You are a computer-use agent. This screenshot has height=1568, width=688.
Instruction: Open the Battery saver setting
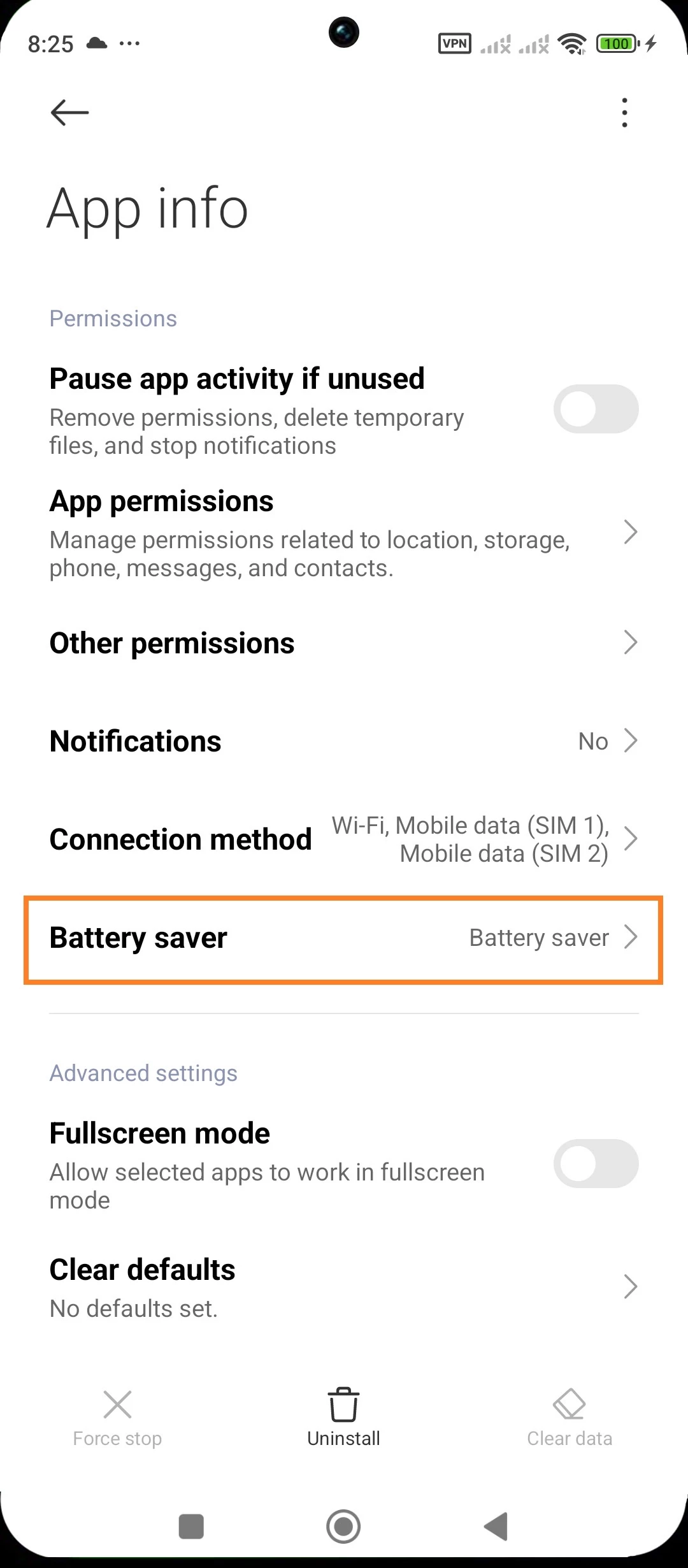pyautogui.click(x=344, y=938)
